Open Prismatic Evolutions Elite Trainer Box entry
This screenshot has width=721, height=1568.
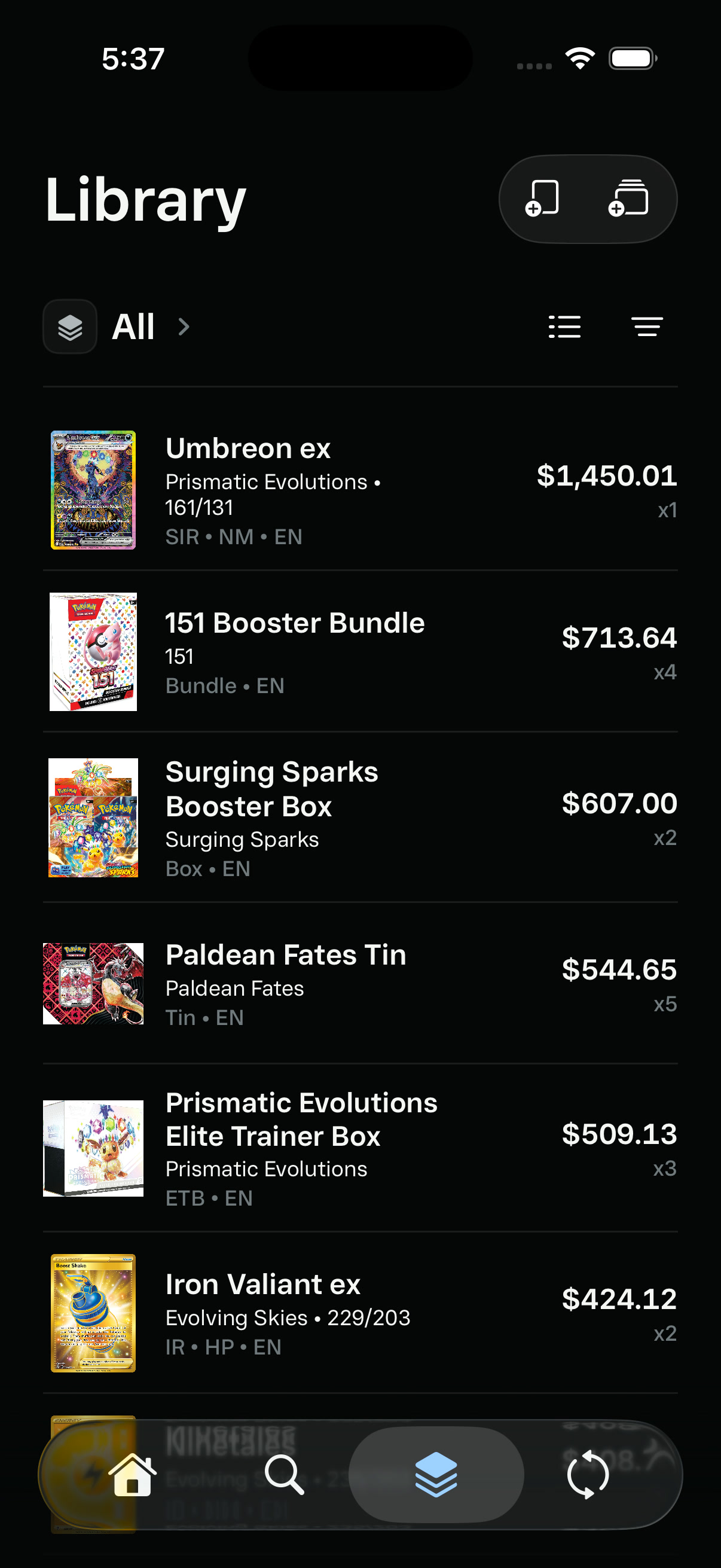click(360, 1149)
